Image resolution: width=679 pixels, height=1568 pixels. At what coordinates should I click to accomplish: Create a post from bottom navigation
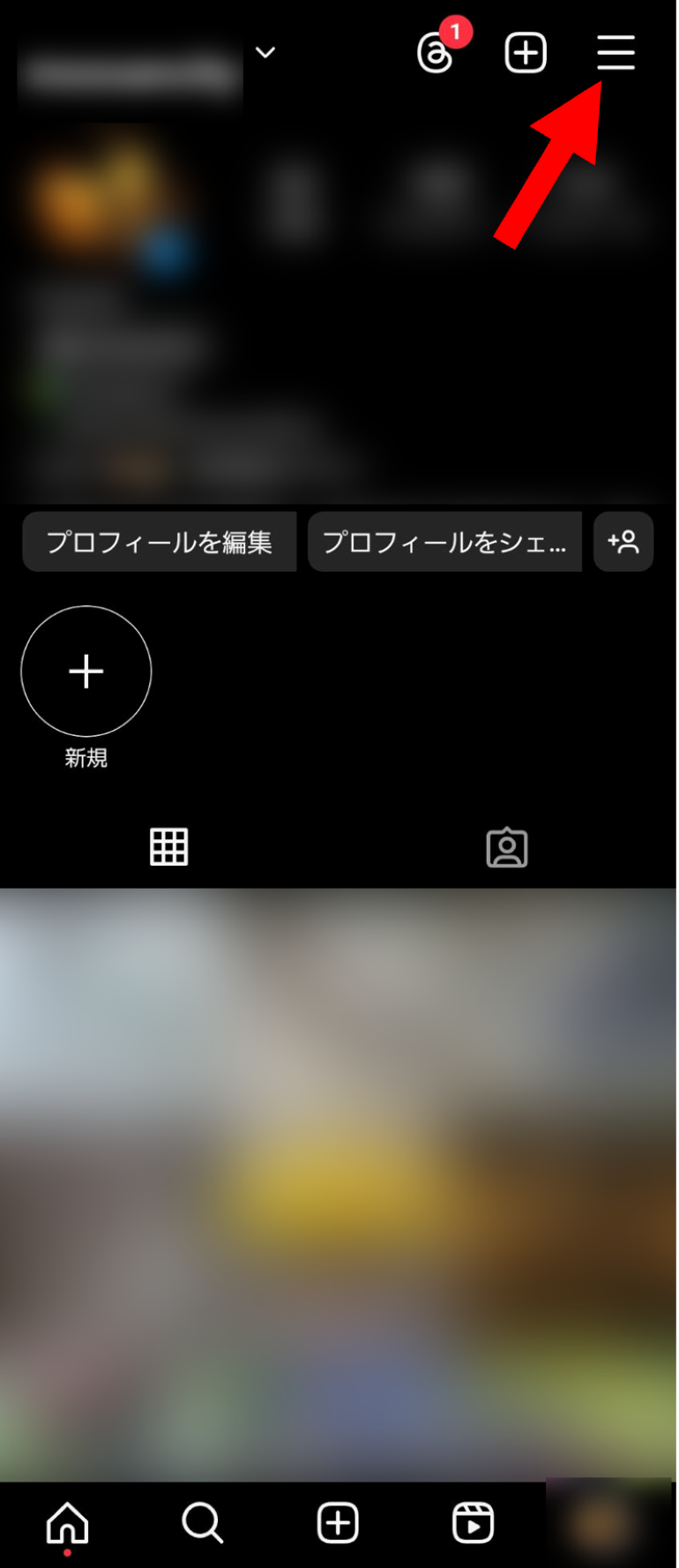(x=338, y=1522)
